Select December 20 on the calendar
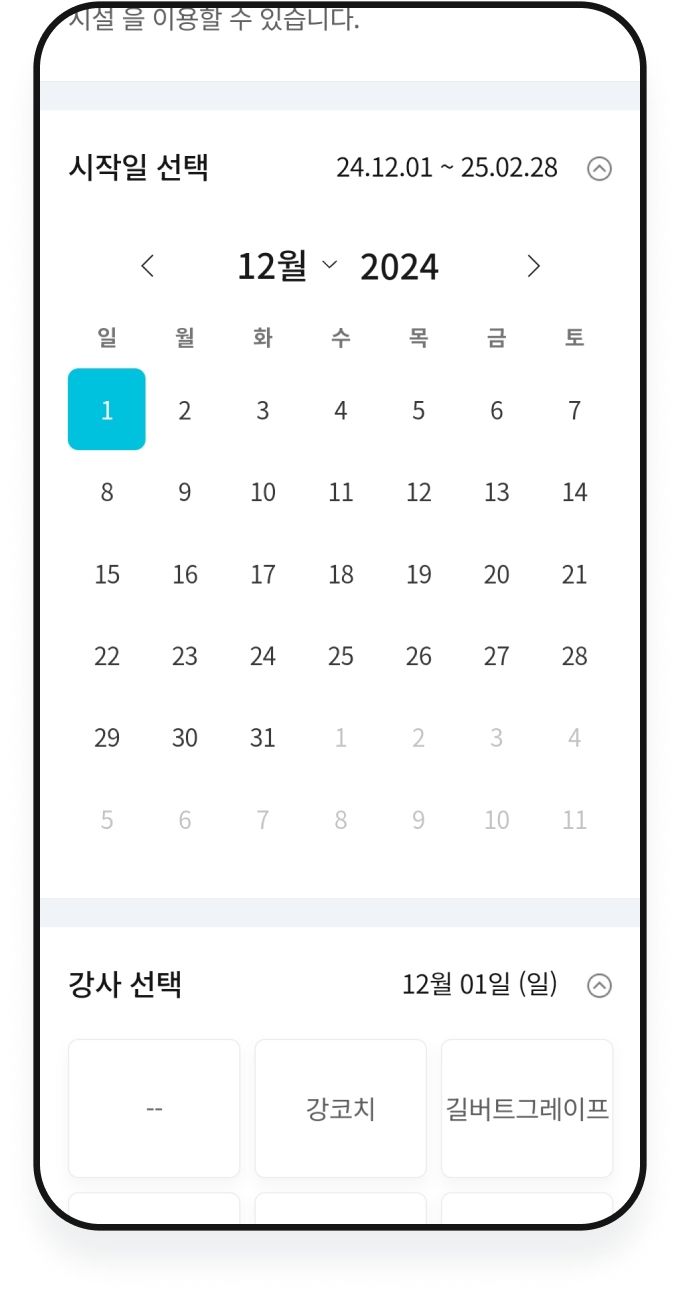678x1294 pixels. pos(496,574)
